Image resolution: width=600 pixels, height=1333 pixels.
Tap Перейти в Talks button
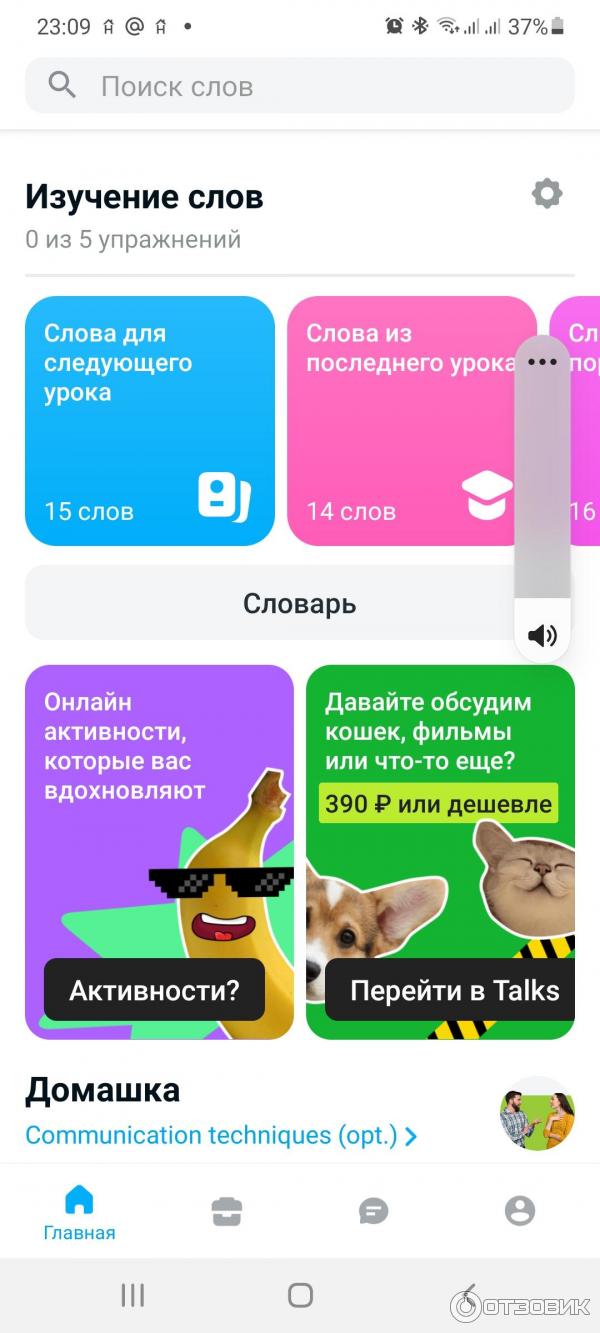[x=453, y=990]
